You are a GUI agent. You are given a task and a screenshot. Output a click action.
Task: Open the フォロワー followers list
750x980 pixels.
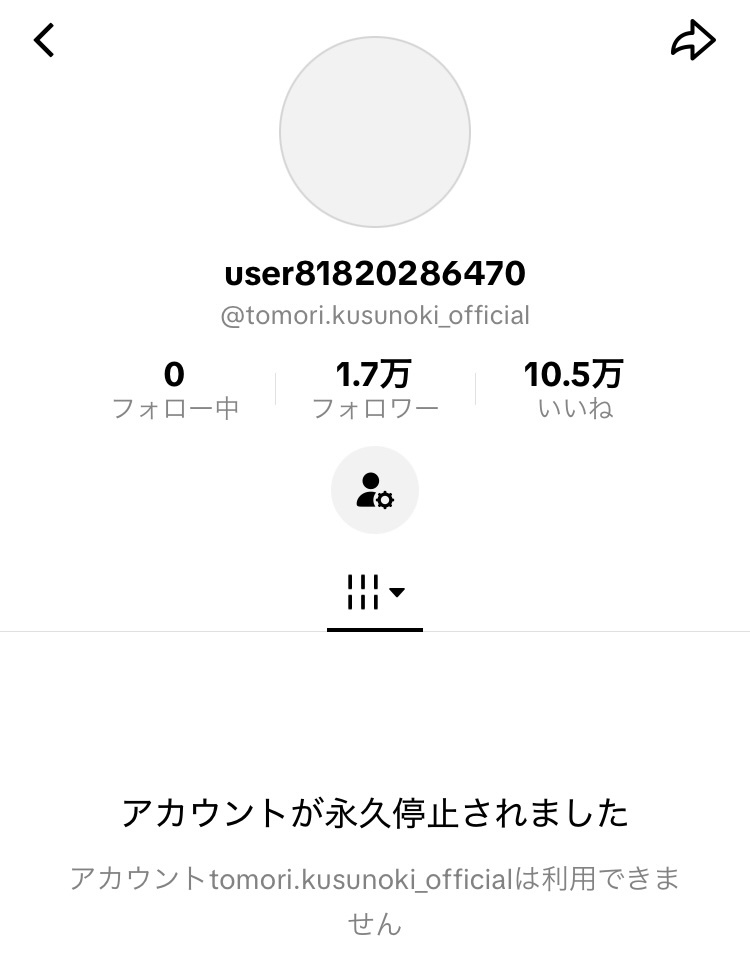(x=375, y=390)
